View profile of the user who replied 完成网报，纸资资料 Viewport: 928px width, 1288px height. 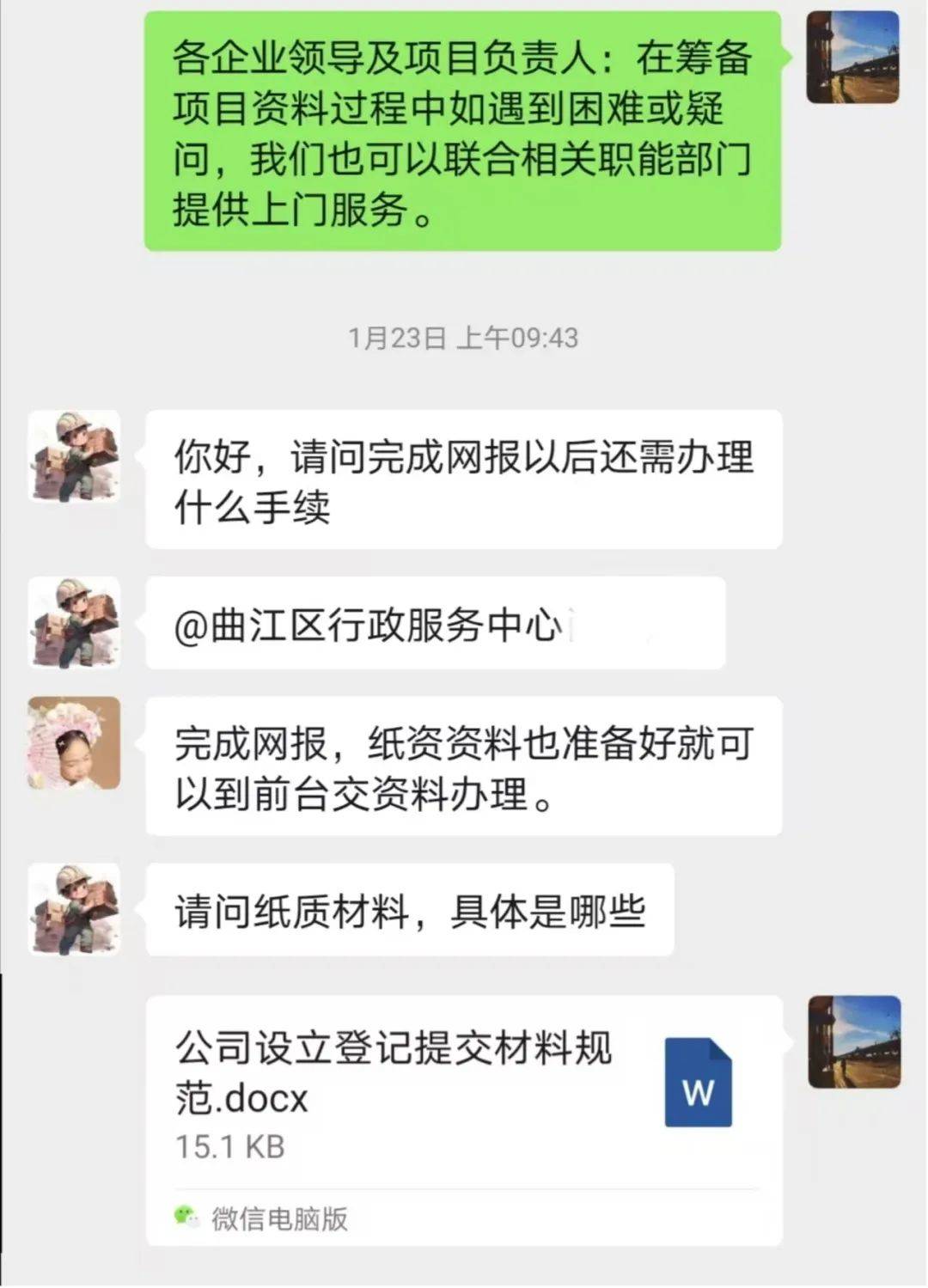pyautogui.click(x=74, y=742)
